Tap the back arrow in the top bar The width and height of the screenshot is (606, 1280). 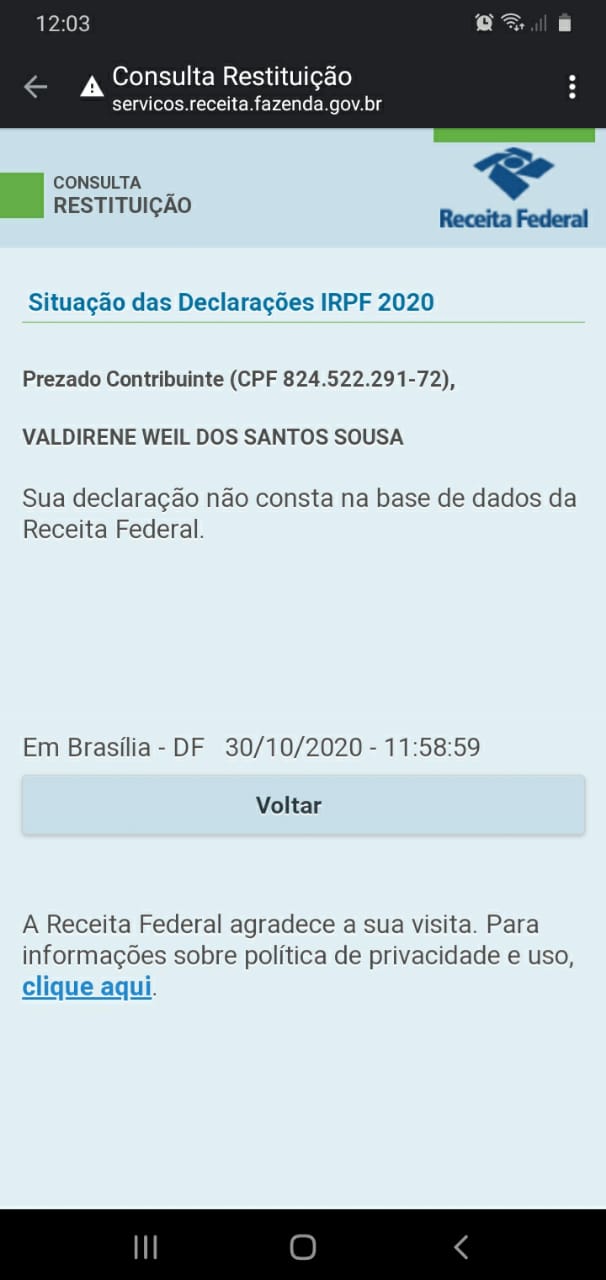coord(35,88)
